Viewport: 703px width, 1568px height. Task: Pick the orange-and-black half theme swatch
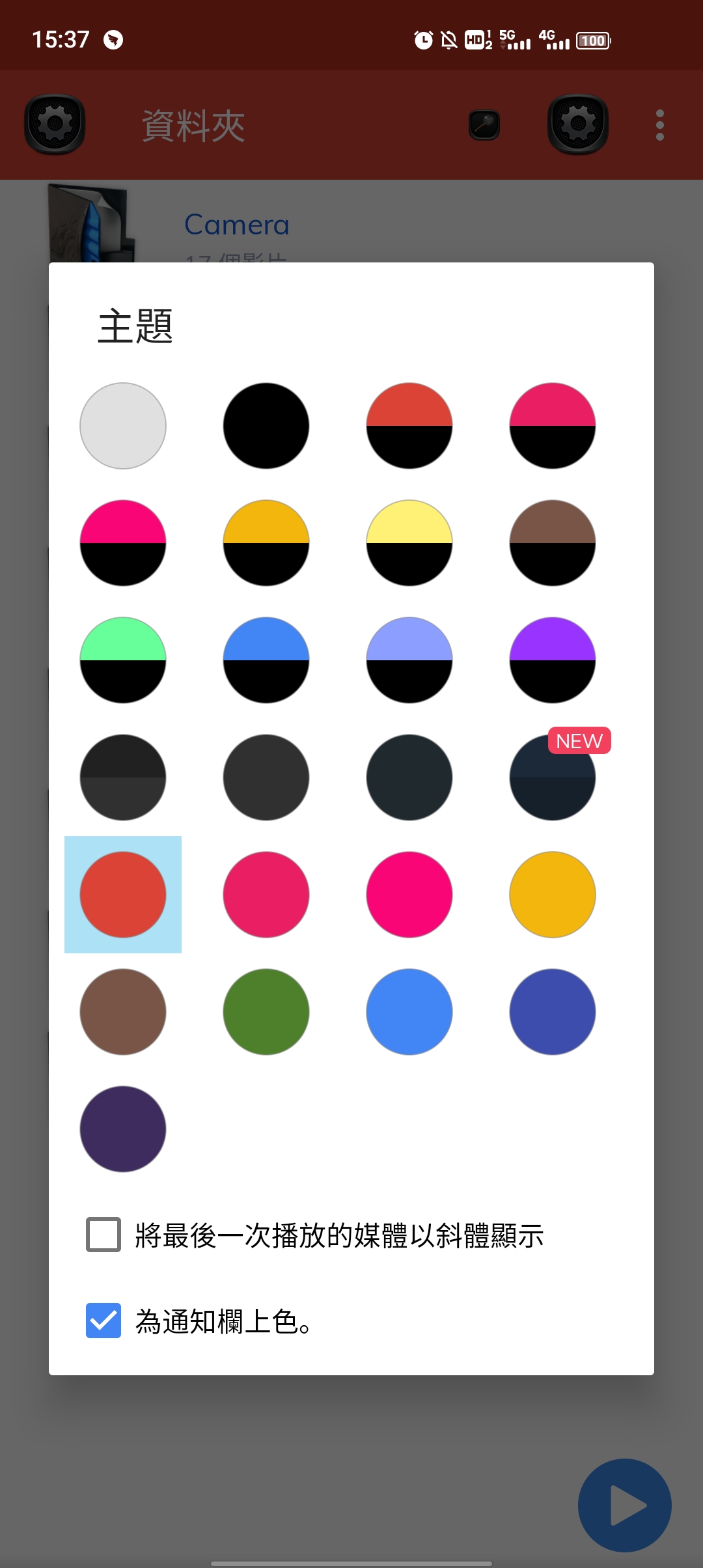click(x=266, y=543)
